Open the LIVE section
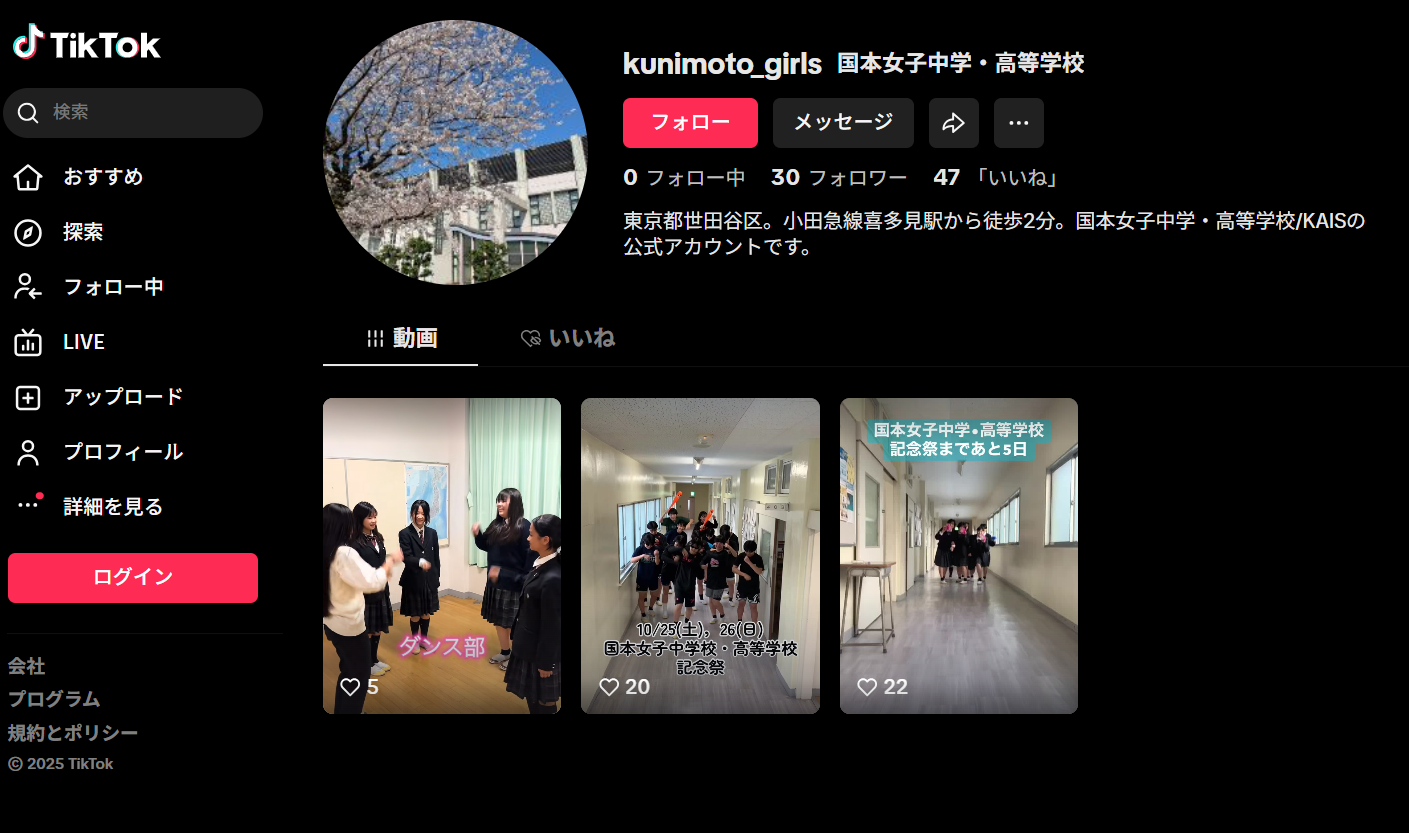Screen dimensions: 1409x833 coord(84,342)
